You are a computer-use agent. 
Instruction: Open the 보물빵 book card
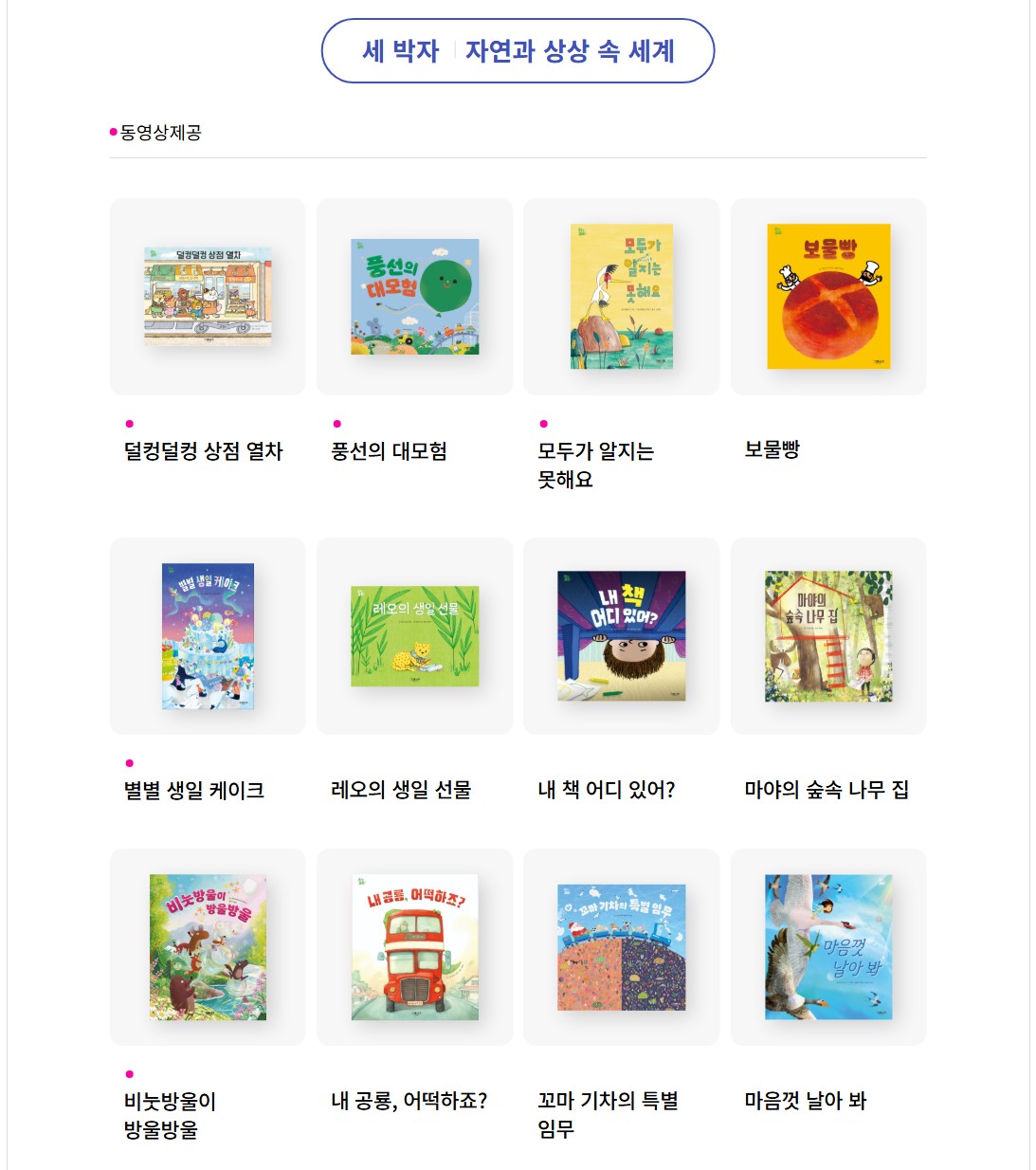827,297
